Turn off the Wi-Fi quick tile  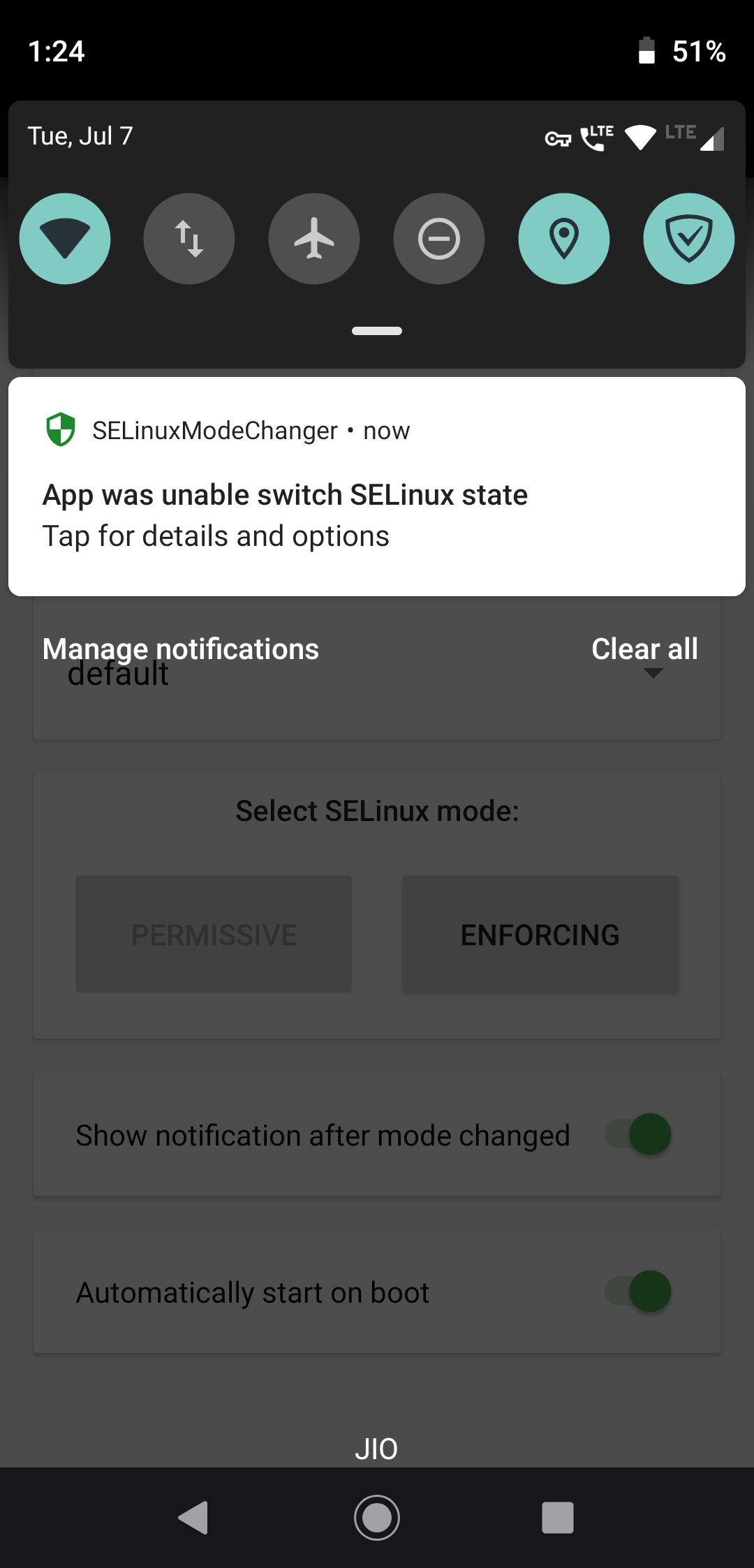coord(65,239)
